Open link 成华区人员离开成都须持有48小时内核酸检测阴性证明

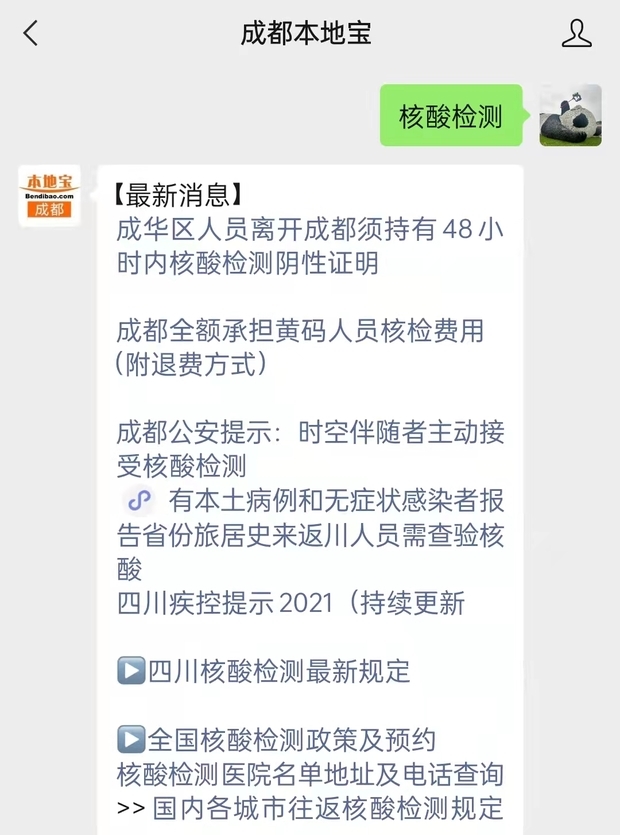(310, 246)
